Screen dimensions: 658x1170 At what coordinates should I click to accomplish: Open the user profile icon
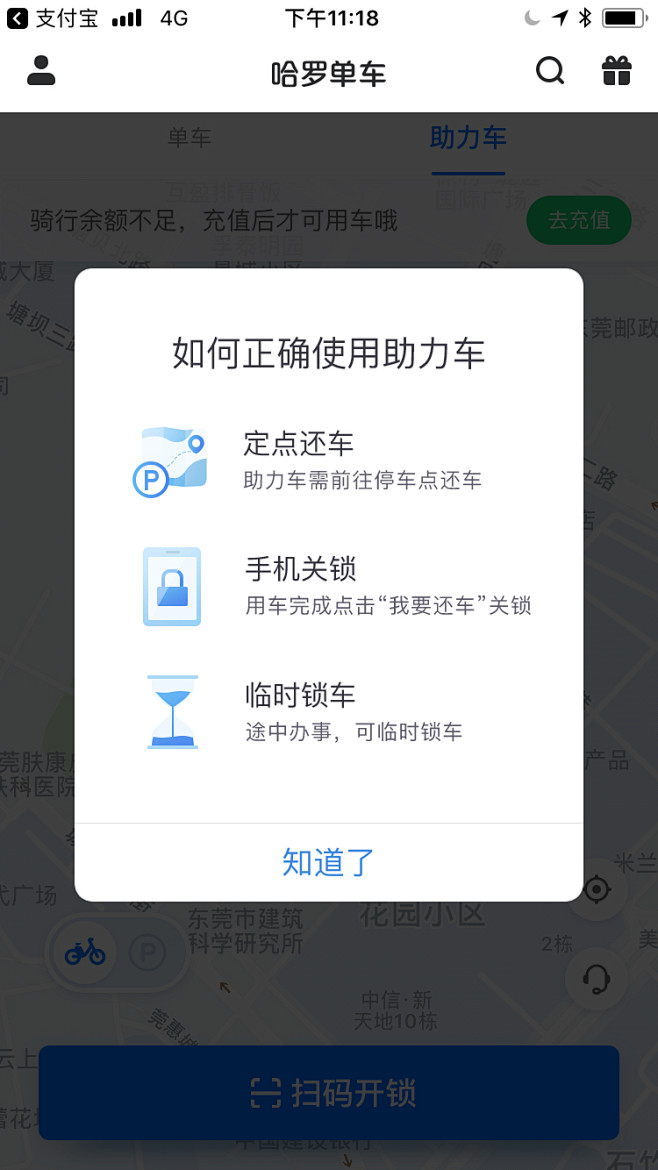41,71
